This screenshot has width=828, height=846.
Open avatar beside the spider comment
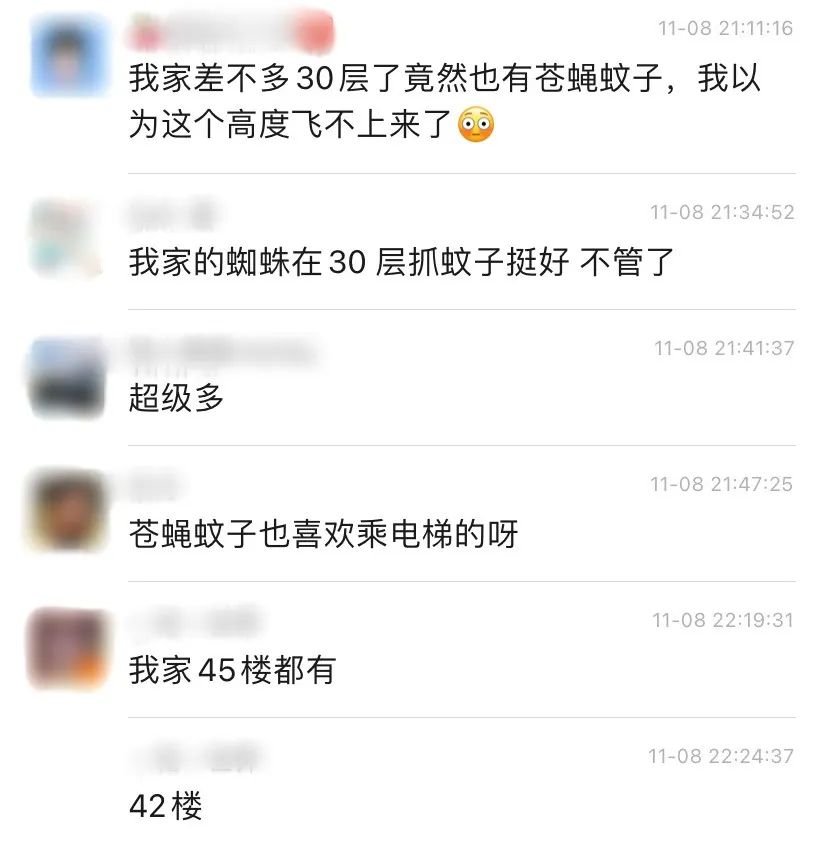[67, 238]
